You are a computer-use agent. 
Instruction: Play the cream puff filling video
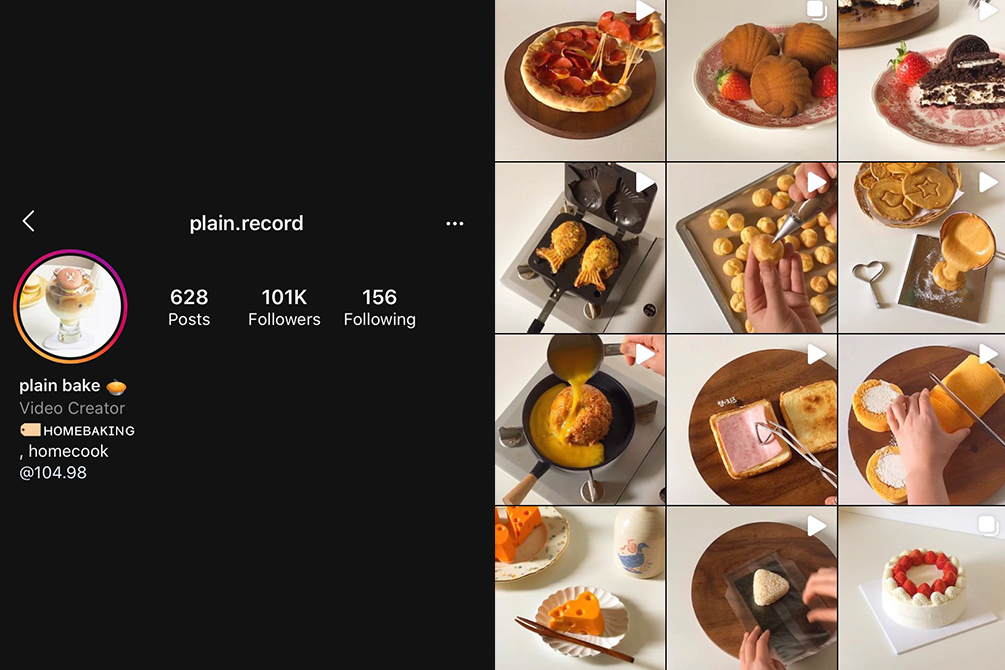point(751,247)
